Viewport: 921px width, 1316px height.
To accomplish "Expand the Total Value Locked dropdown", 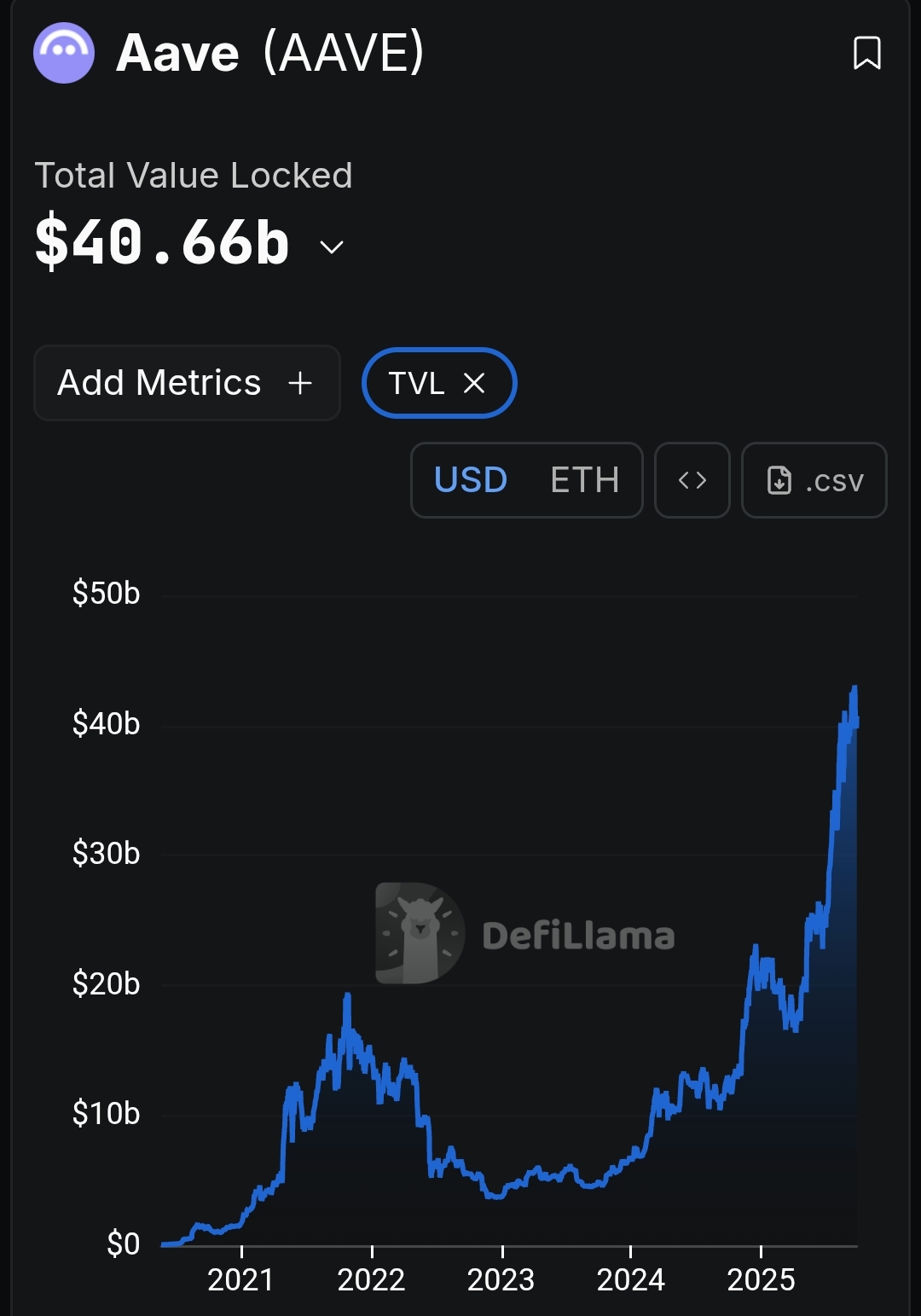I will (x=331, y=247).
